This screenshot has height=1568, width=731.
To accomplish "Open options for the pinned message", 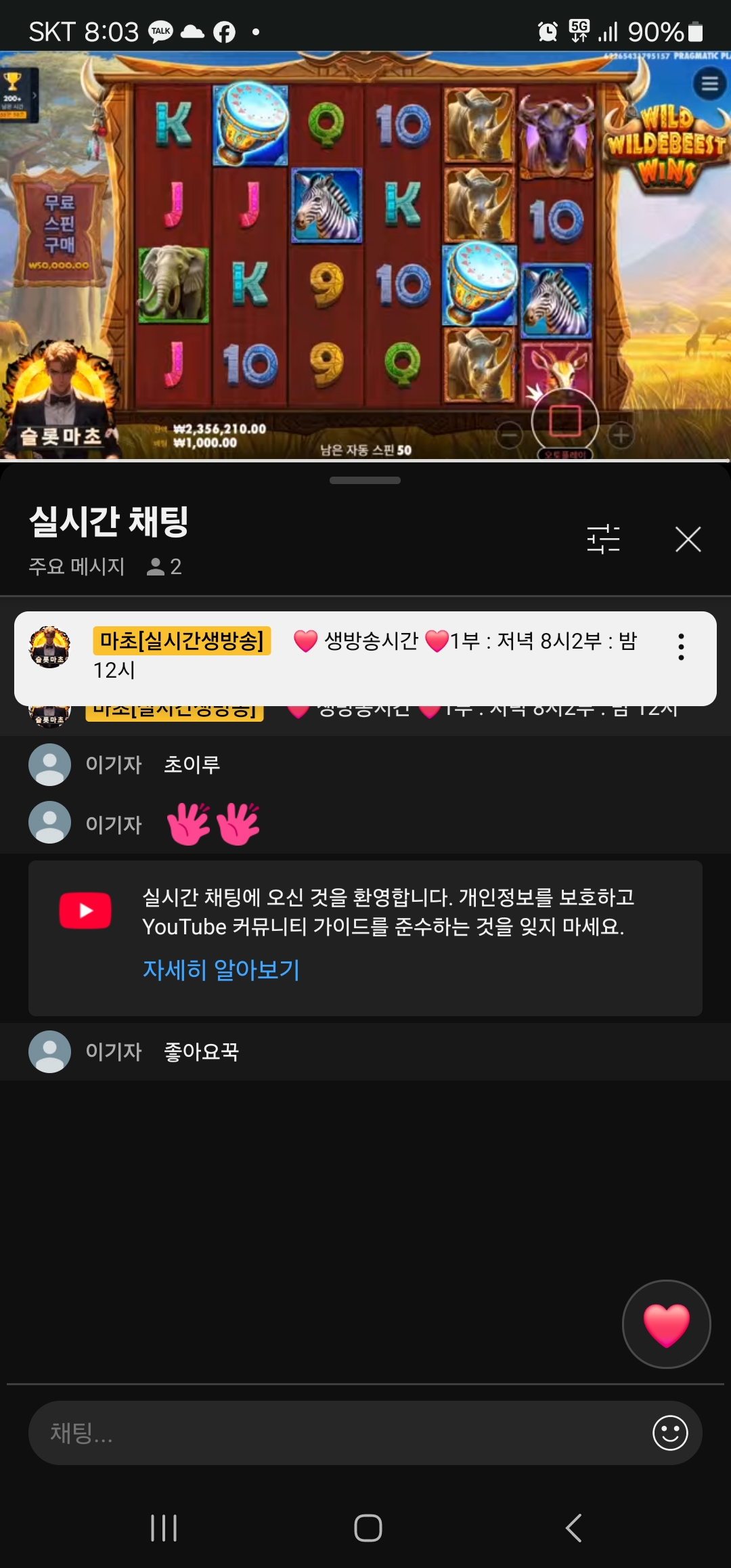I will pos(681,647).
